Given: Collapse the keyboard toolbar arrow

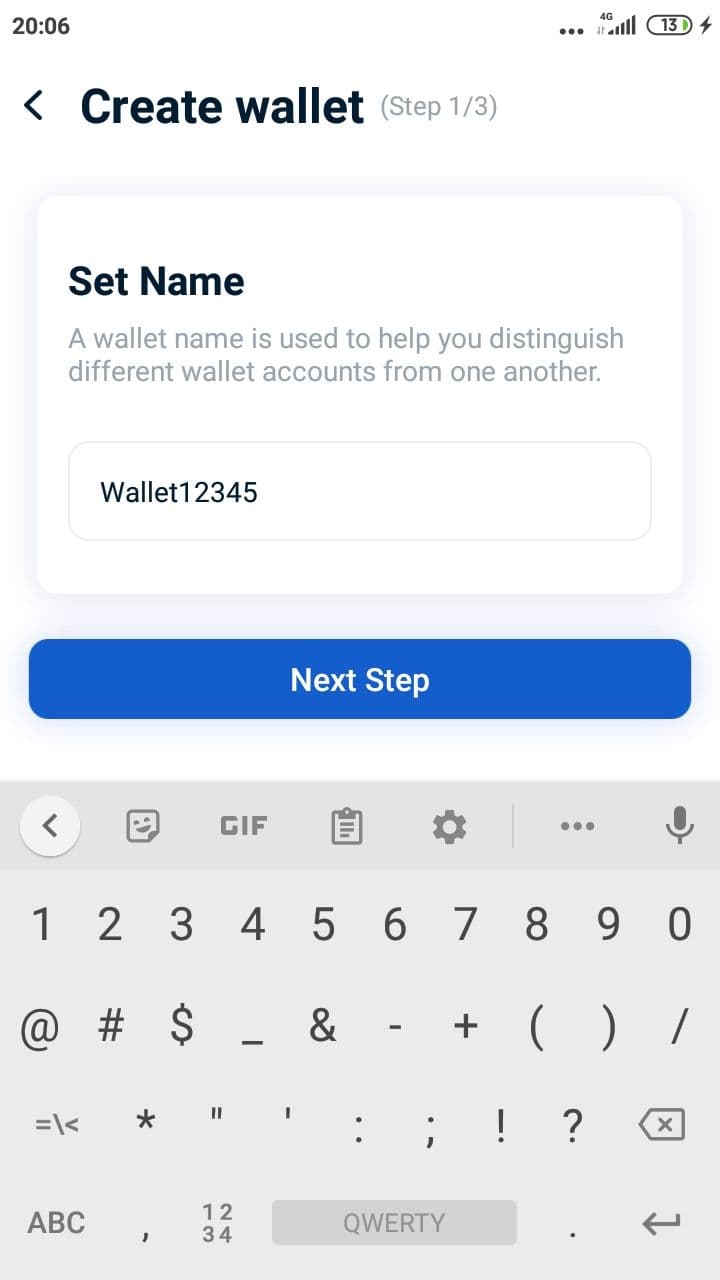Looking at the screenshot, I should 49,826.
